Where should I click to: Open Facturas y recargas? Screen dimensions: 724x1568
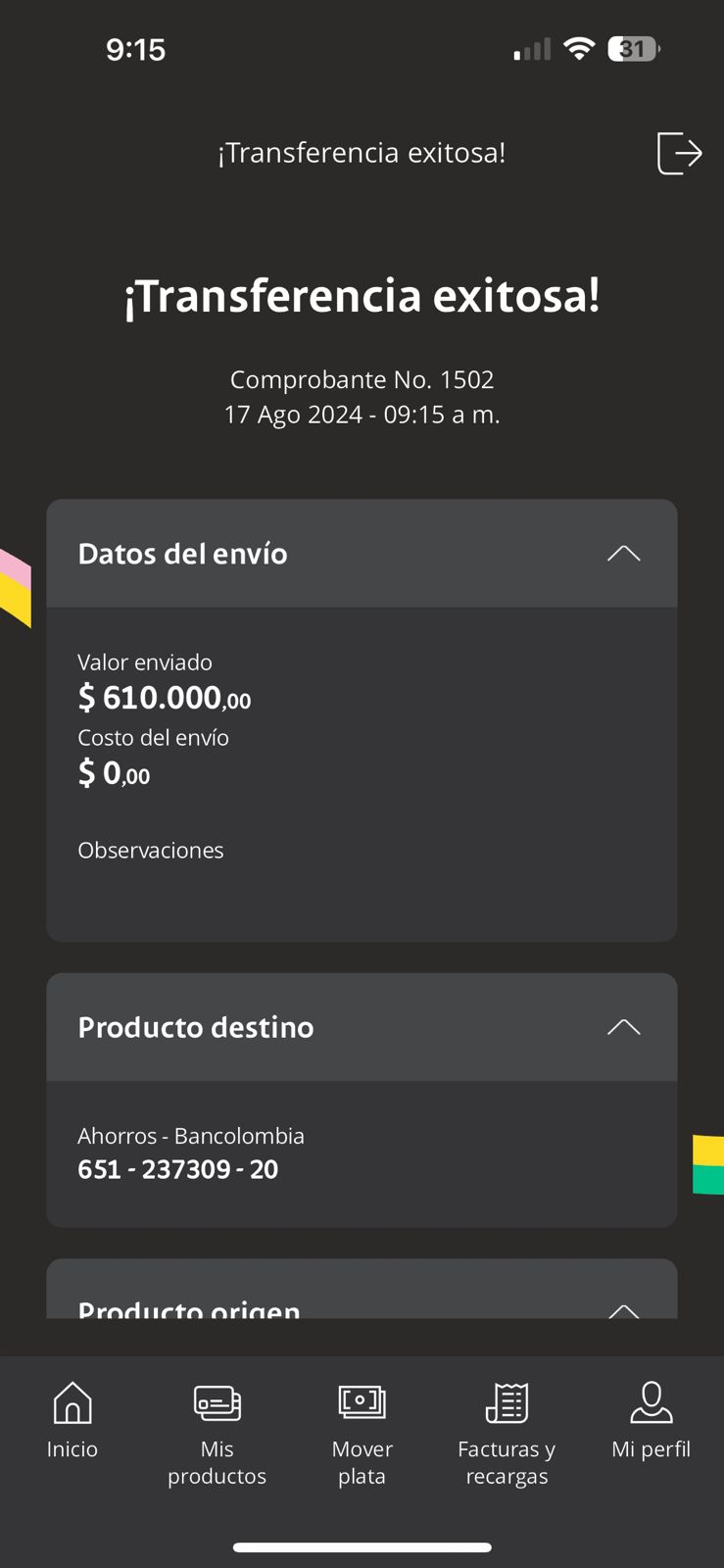[507, 1433]
